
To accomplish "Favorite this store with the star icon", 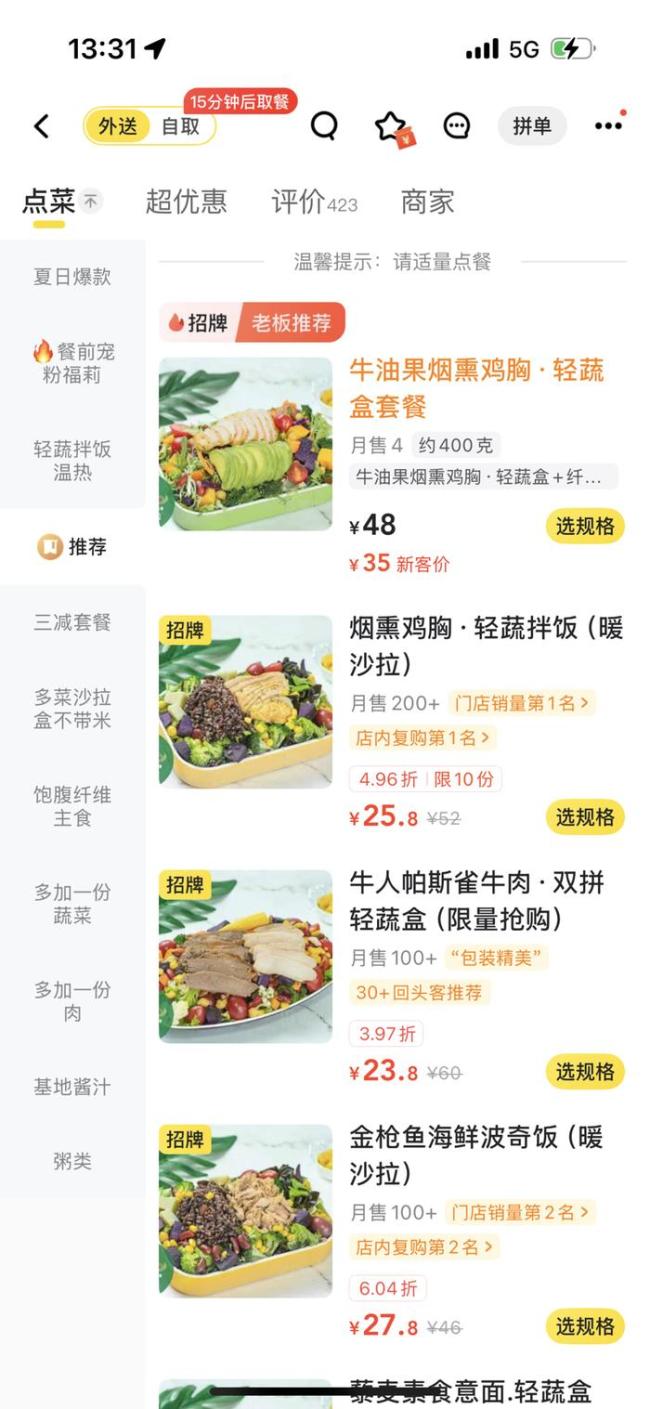I will pos(391,127).
